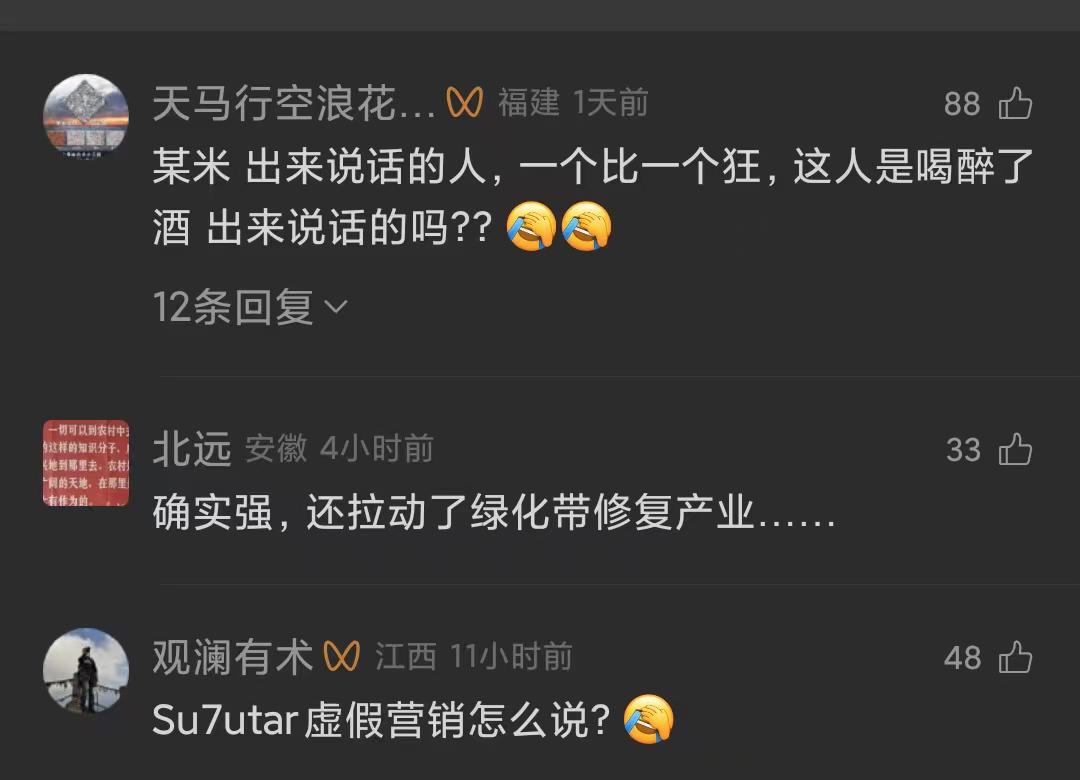Screen dimensions: 1080x780
Task: Open the username 天马行空浪花…
Action: [x=293, y=103]
